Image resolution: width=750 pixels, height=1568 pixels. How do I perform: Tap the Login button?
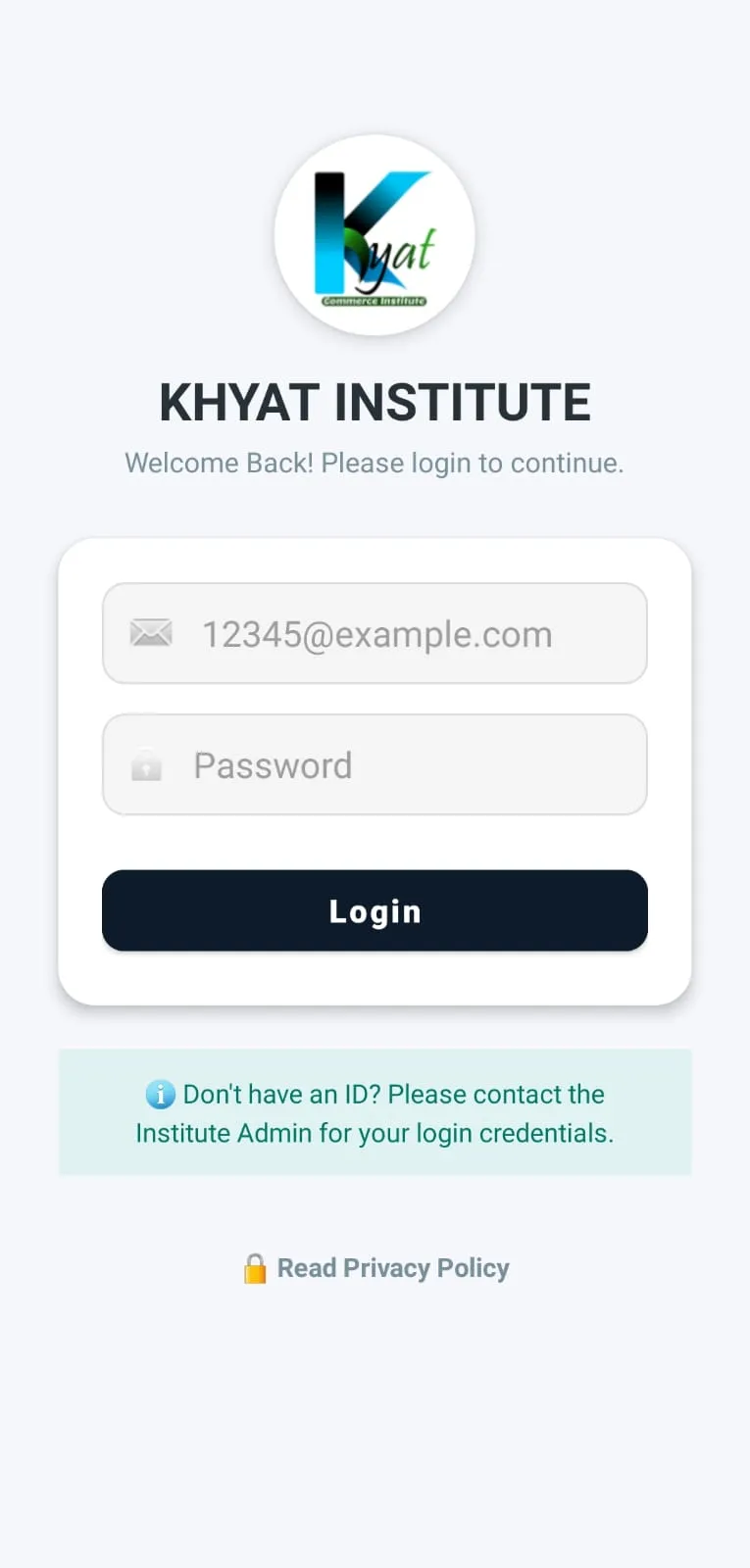click(x=375, y=910)
